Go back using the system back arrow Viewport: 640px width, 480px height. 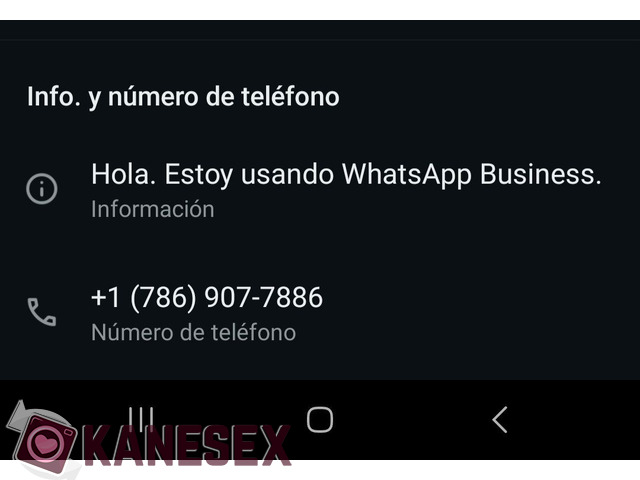point(499,419)
